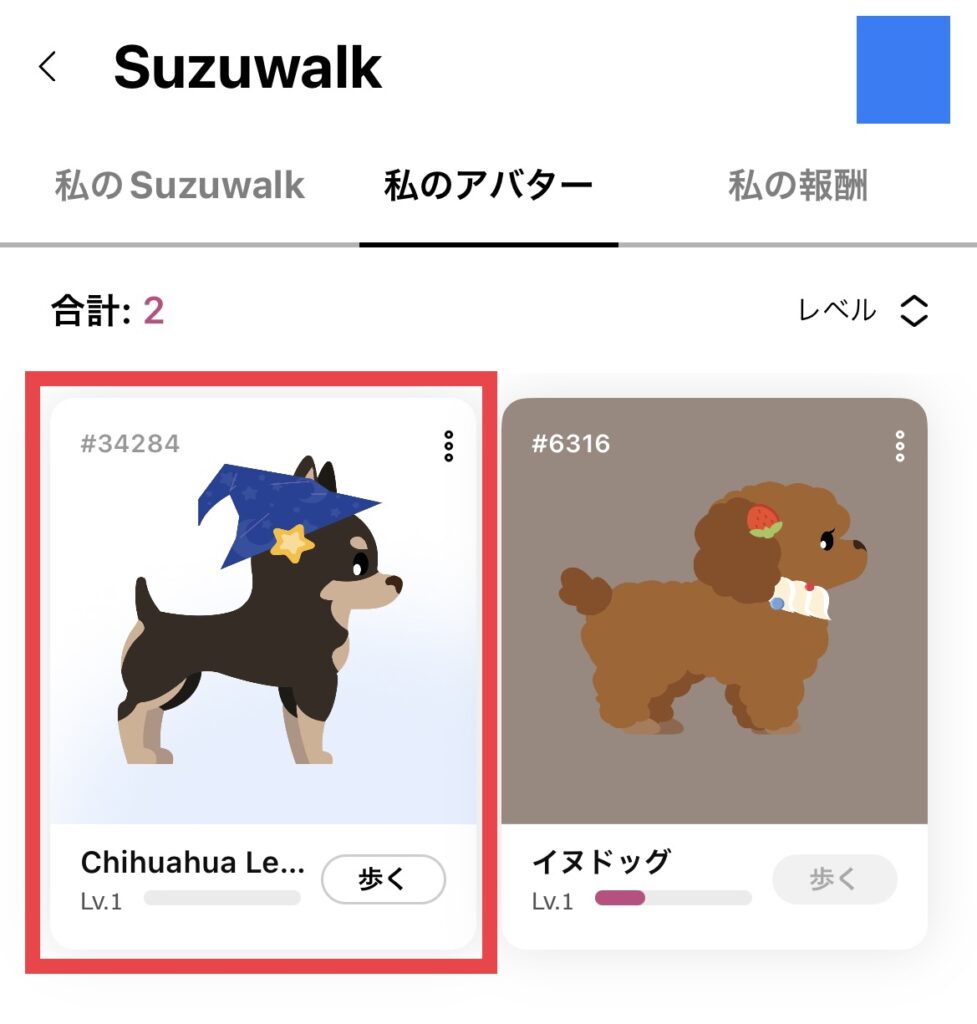
Task: Go back using the arrow
Action: (x=47, y=67)
